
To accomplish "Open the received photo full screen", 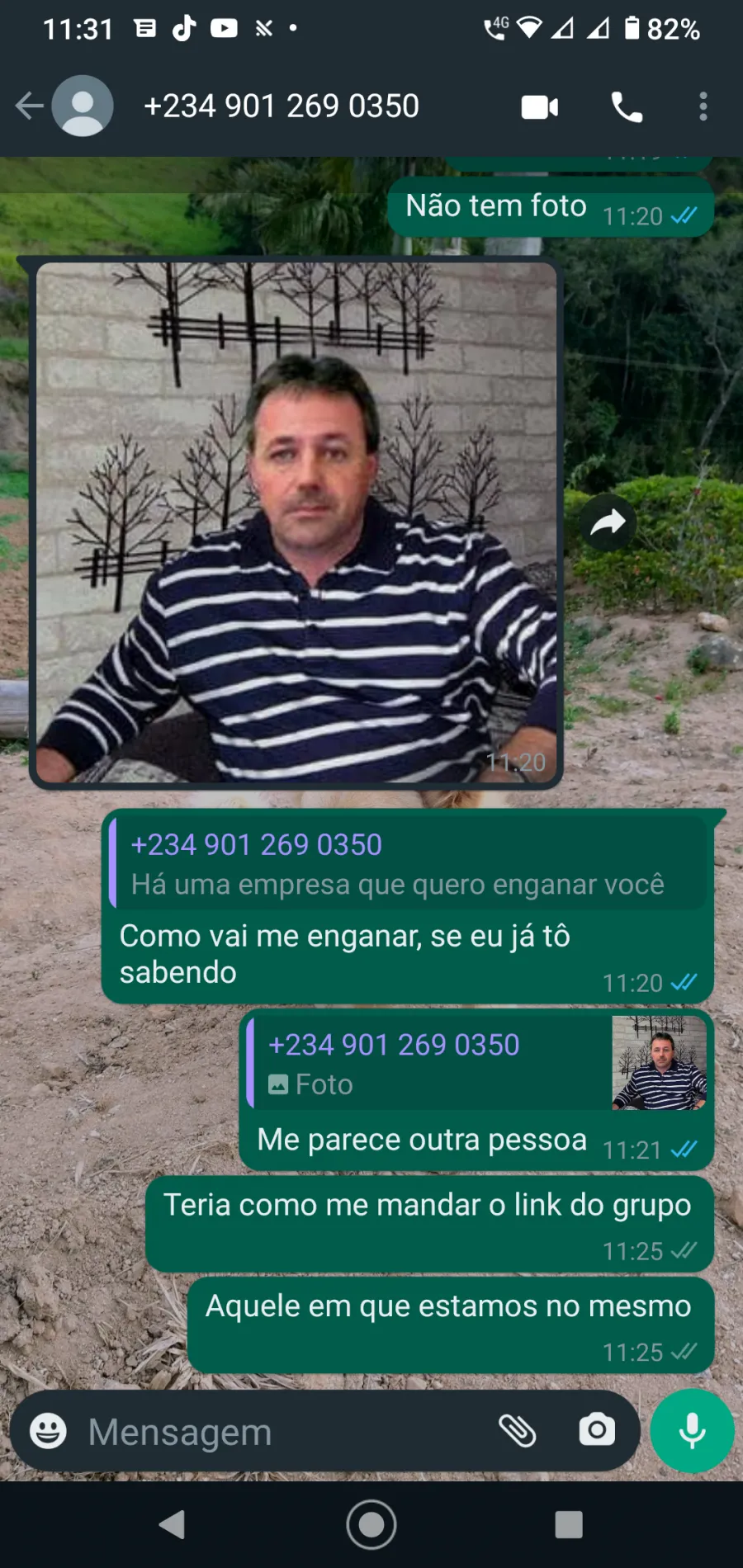I will tap(296, 522).
